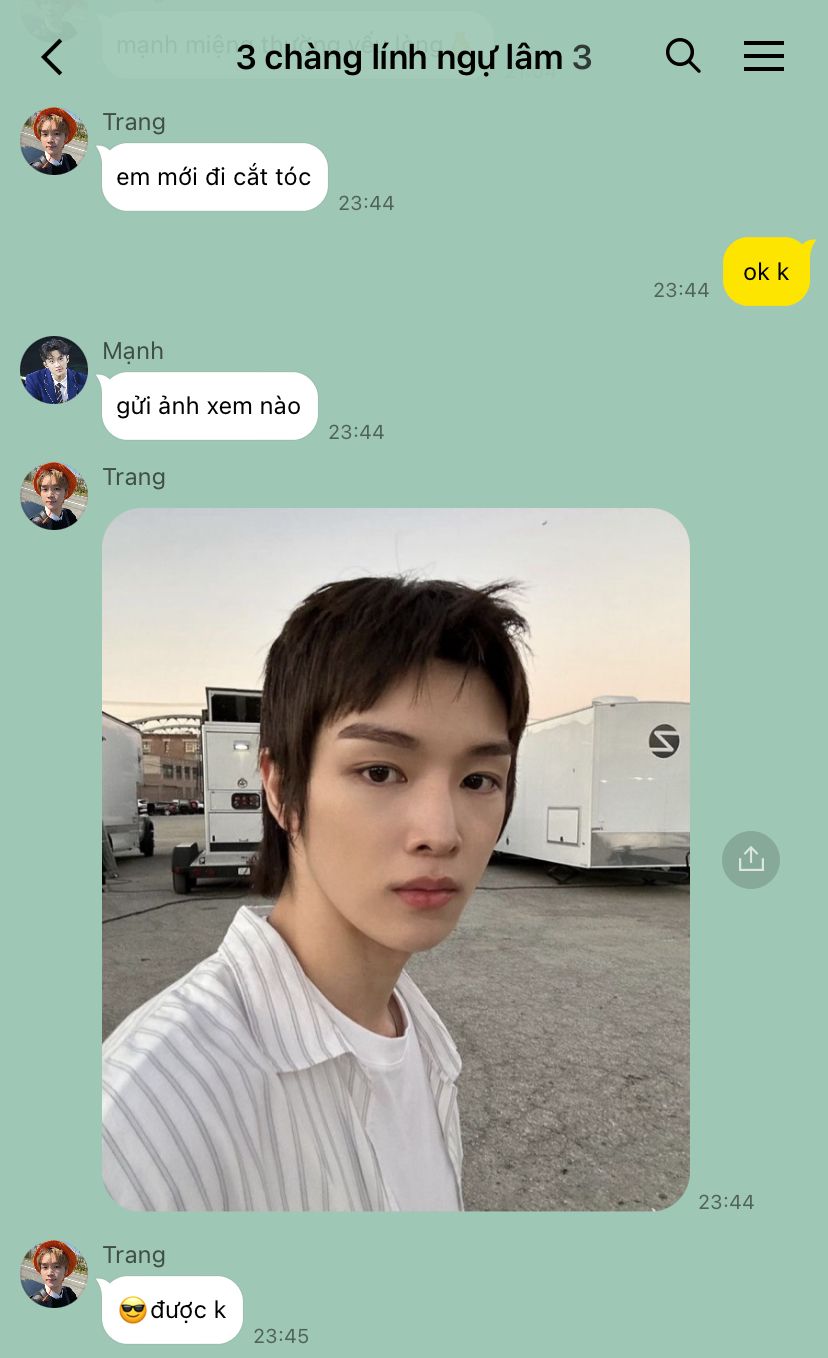Screen dimensions: 828x1358
Task: Open Trang's avatar beside 'em mới đi cắt tóc'
Action: click(x=54, y=141)
